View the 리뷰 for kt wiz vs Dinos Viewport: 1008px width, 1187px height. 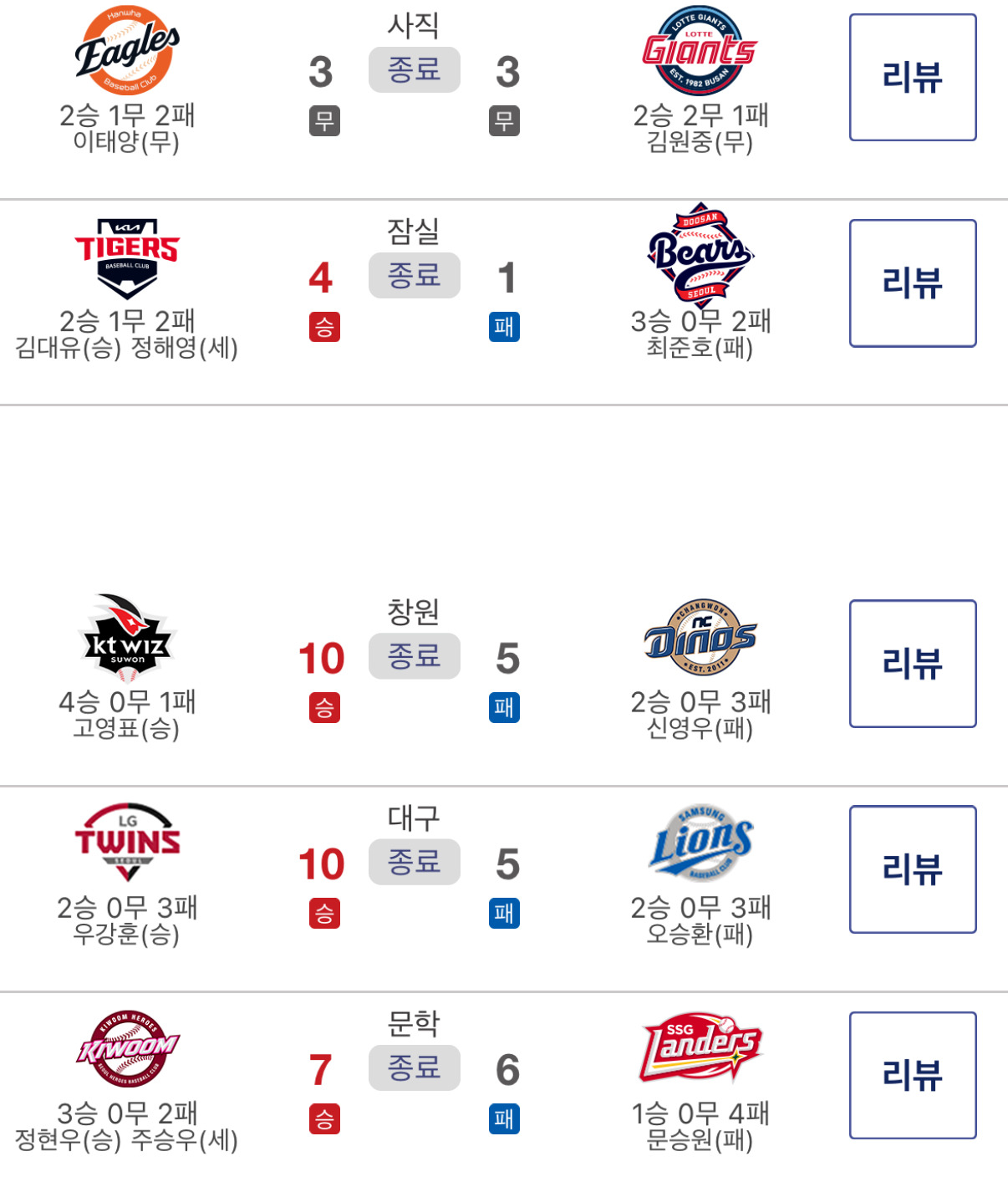tap(913, 664)
